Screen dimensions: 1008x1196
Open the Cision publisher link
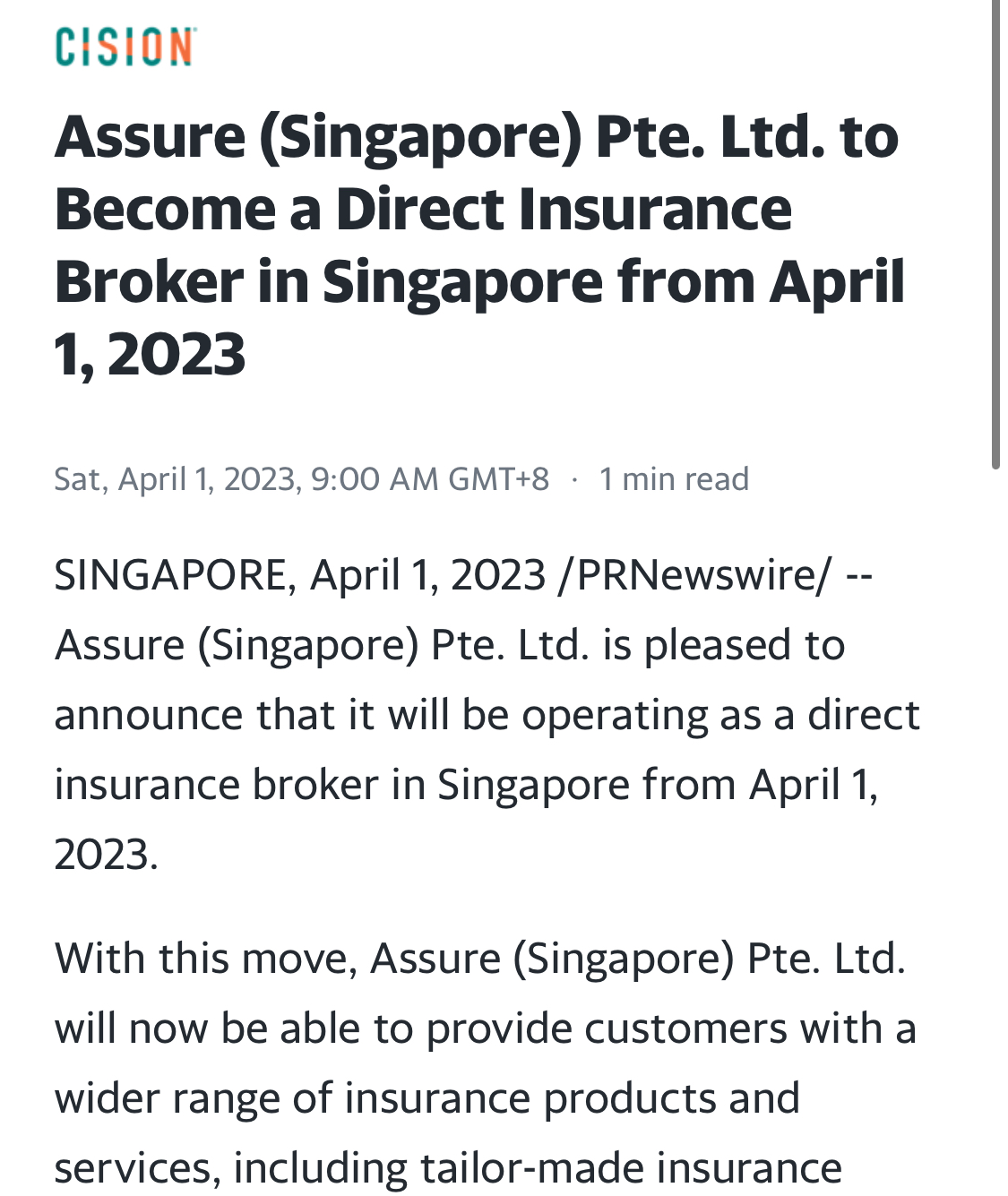click(125, 47)
